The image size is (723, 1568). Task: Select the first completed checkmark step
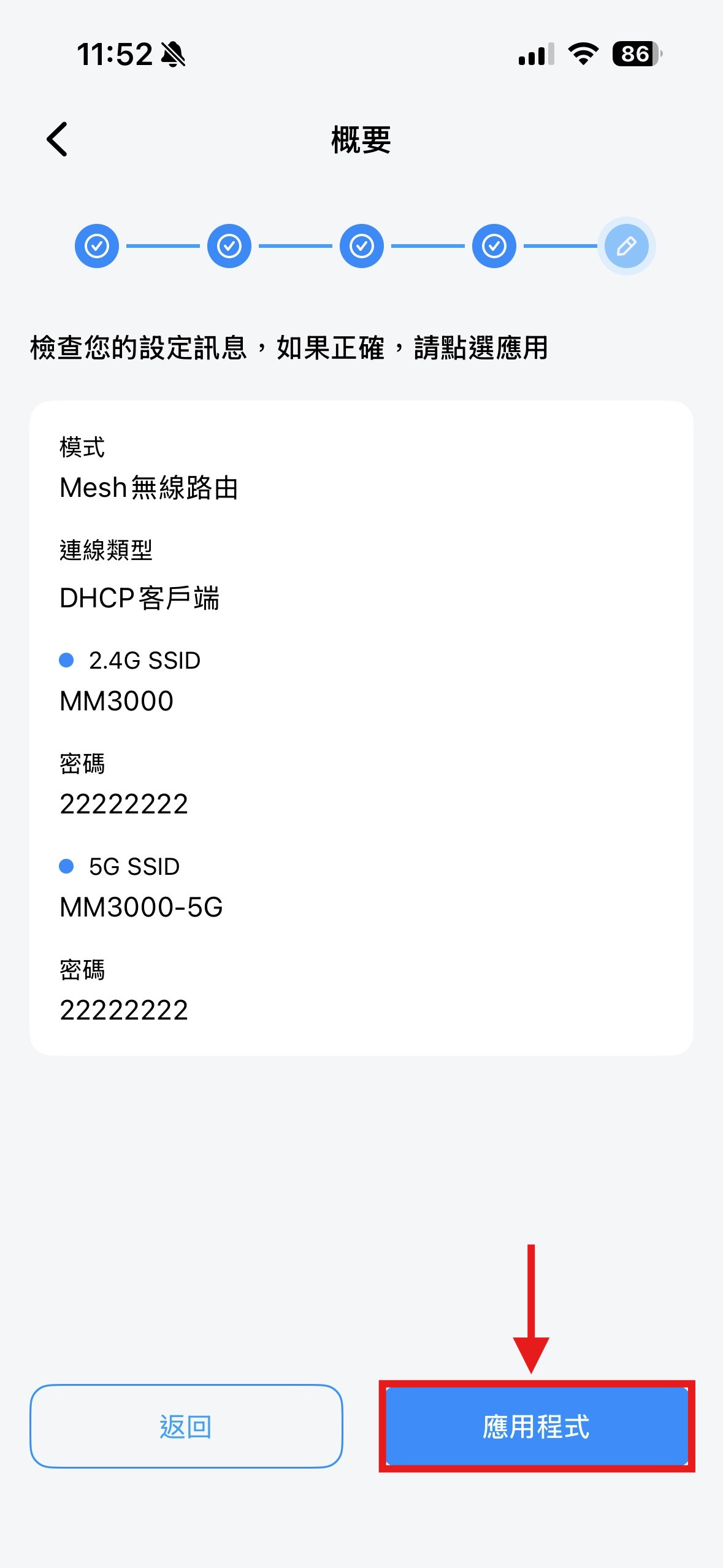[96, 245]
